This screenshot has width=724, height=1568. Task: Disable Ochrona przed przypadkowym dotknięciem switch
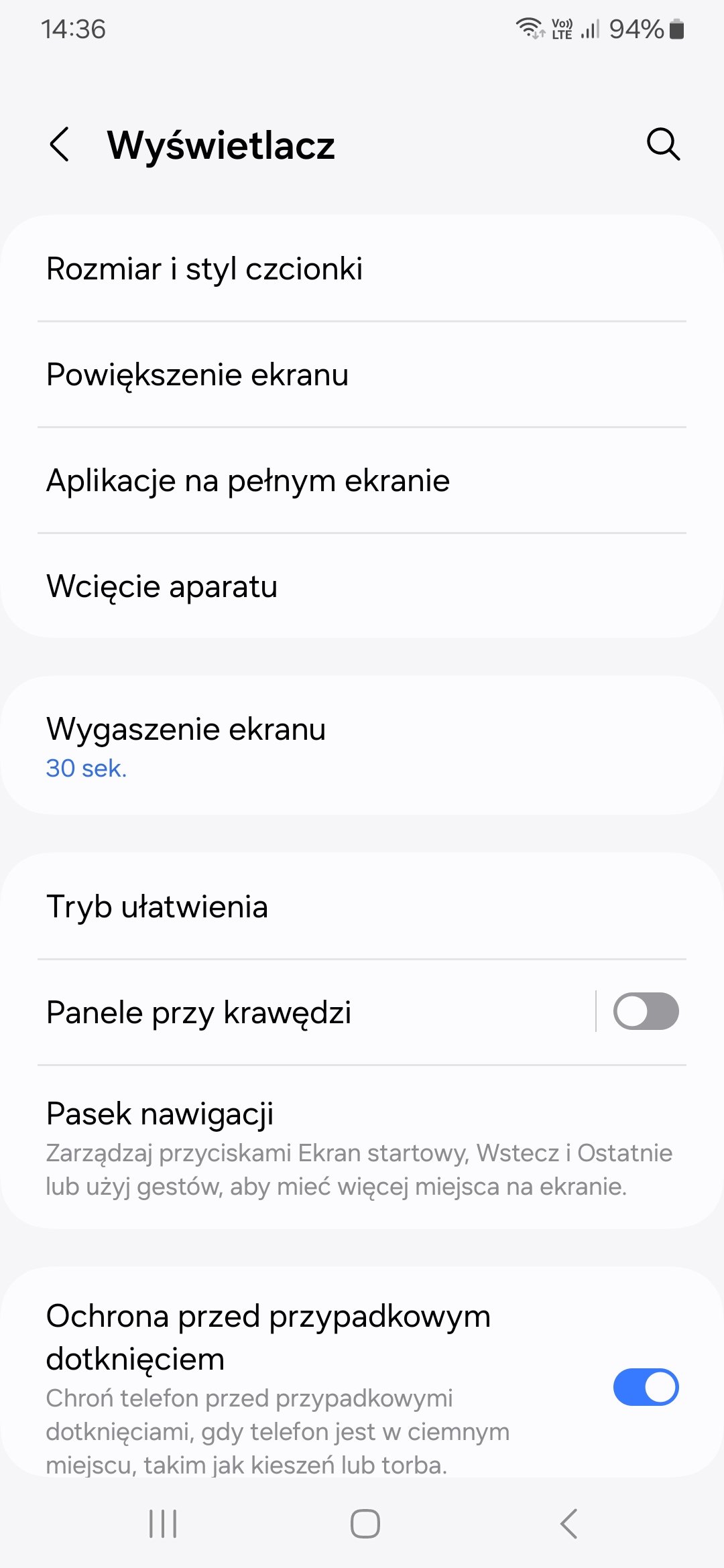pos(646,1387)
